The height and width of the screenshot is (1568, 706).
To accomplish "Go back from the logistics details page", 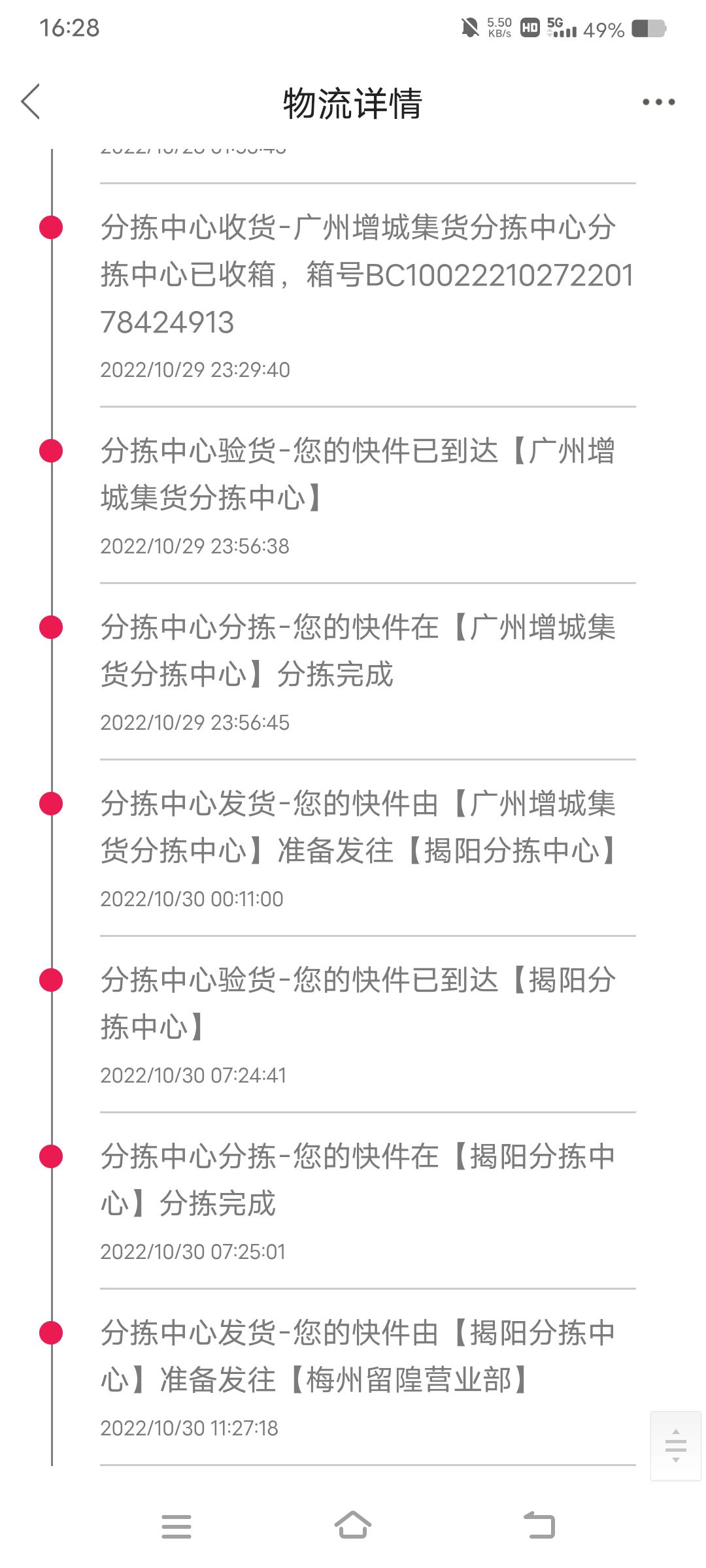I will click(x=31, y=102).
